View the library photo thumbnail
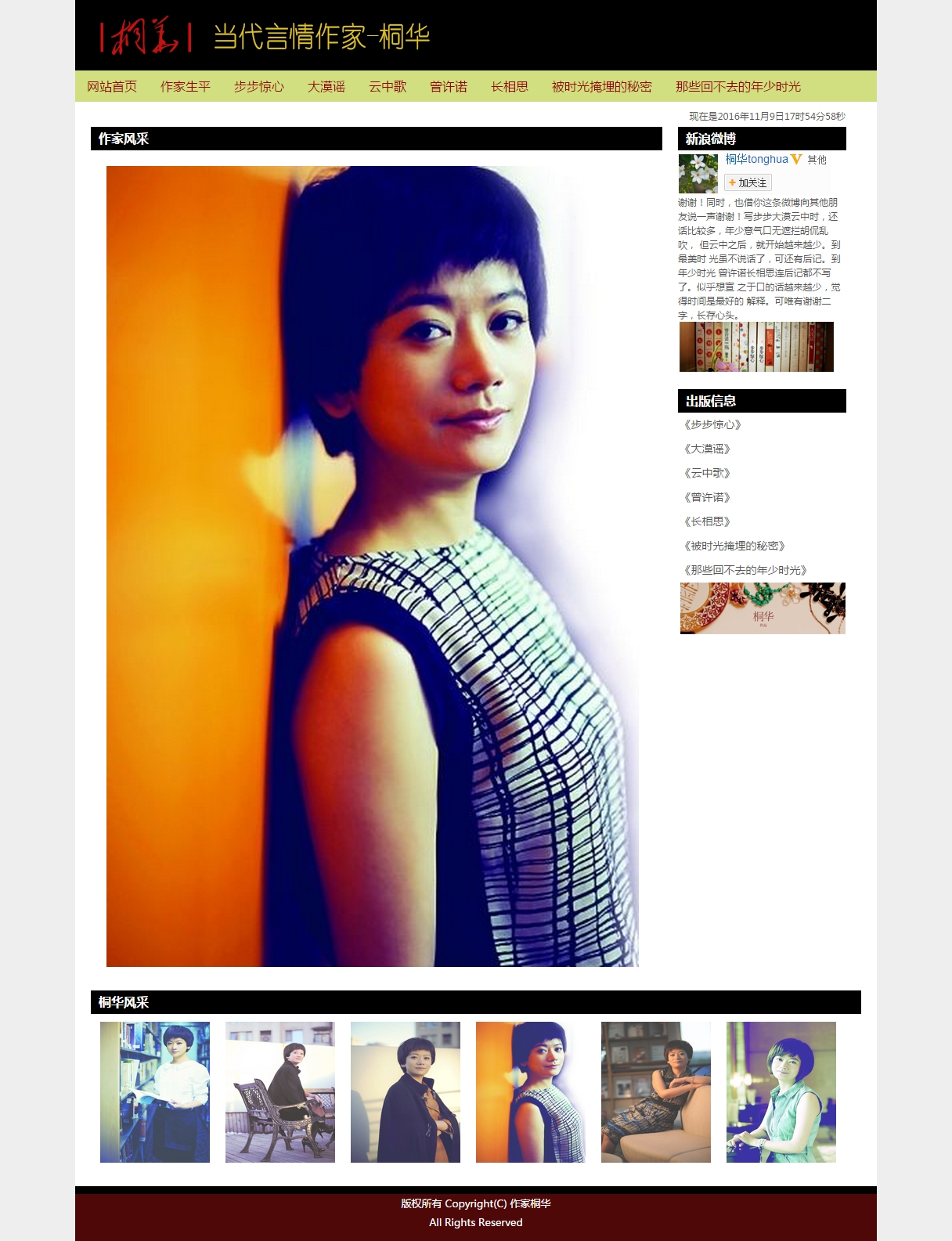Screen dimensions: 952x1241 [155, 1091]
